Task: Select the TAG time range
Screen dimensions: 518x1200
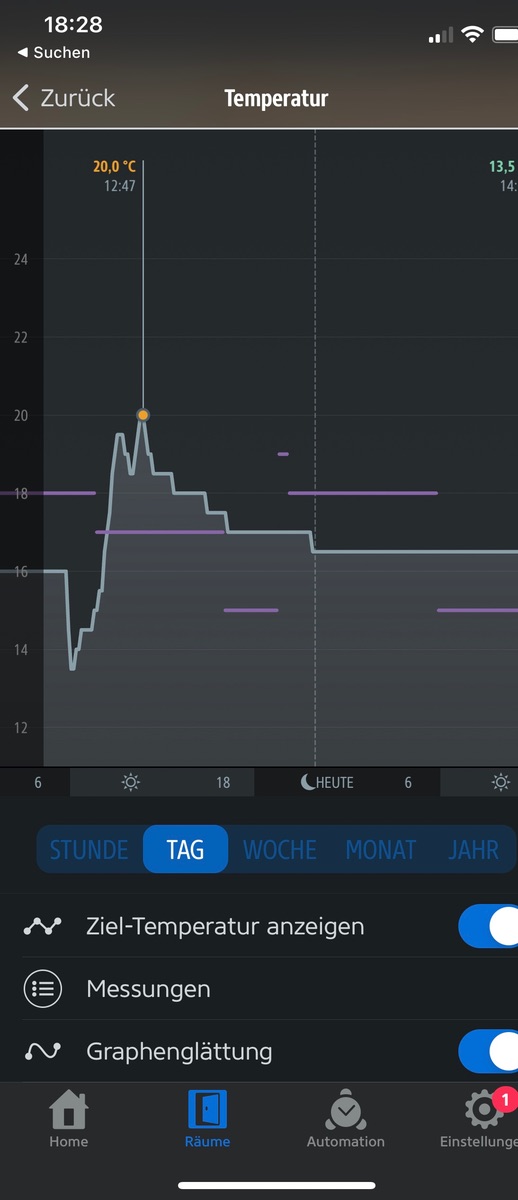Action: (x=185, y=850)
